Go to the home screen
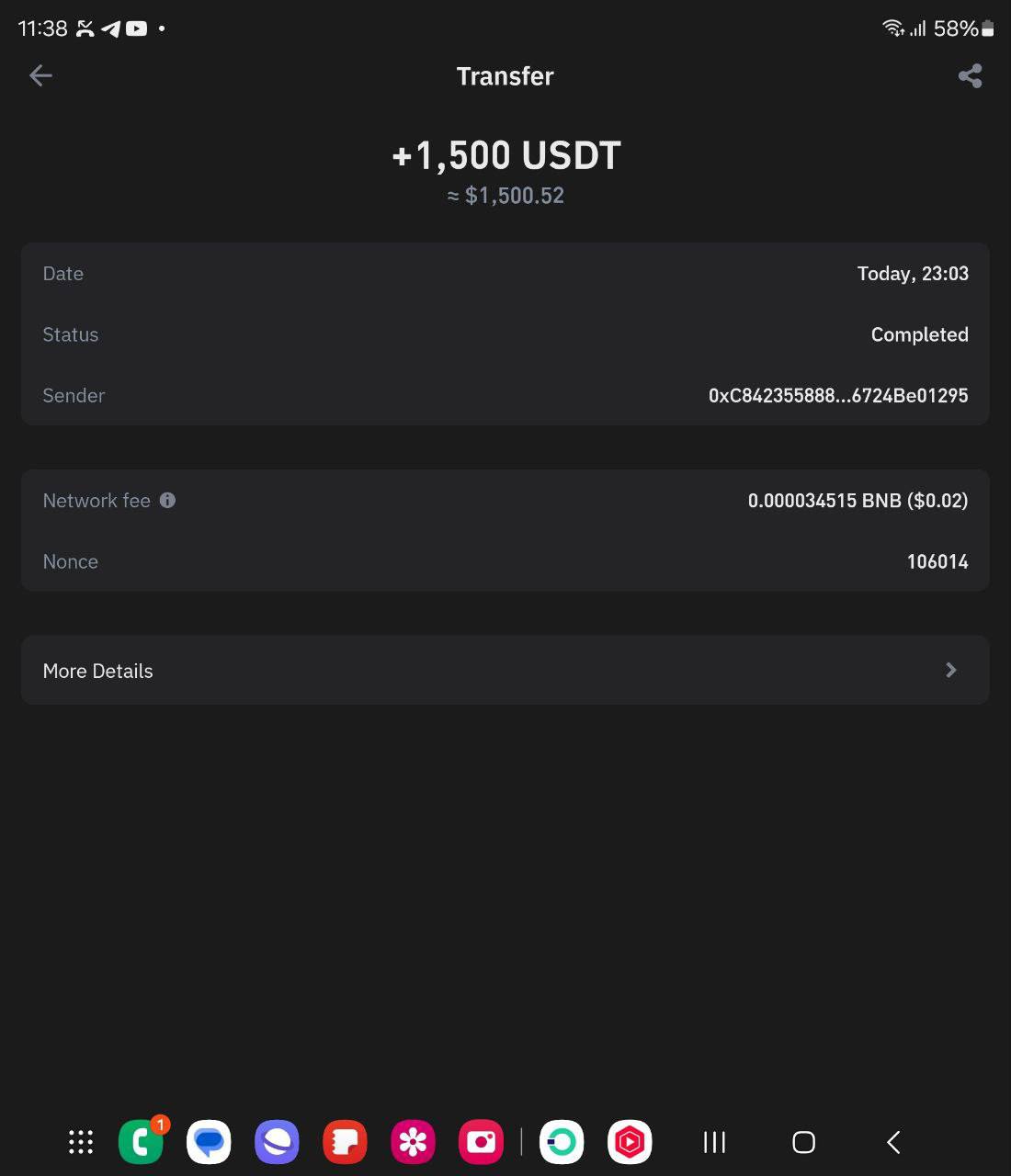 point(803,1142)
